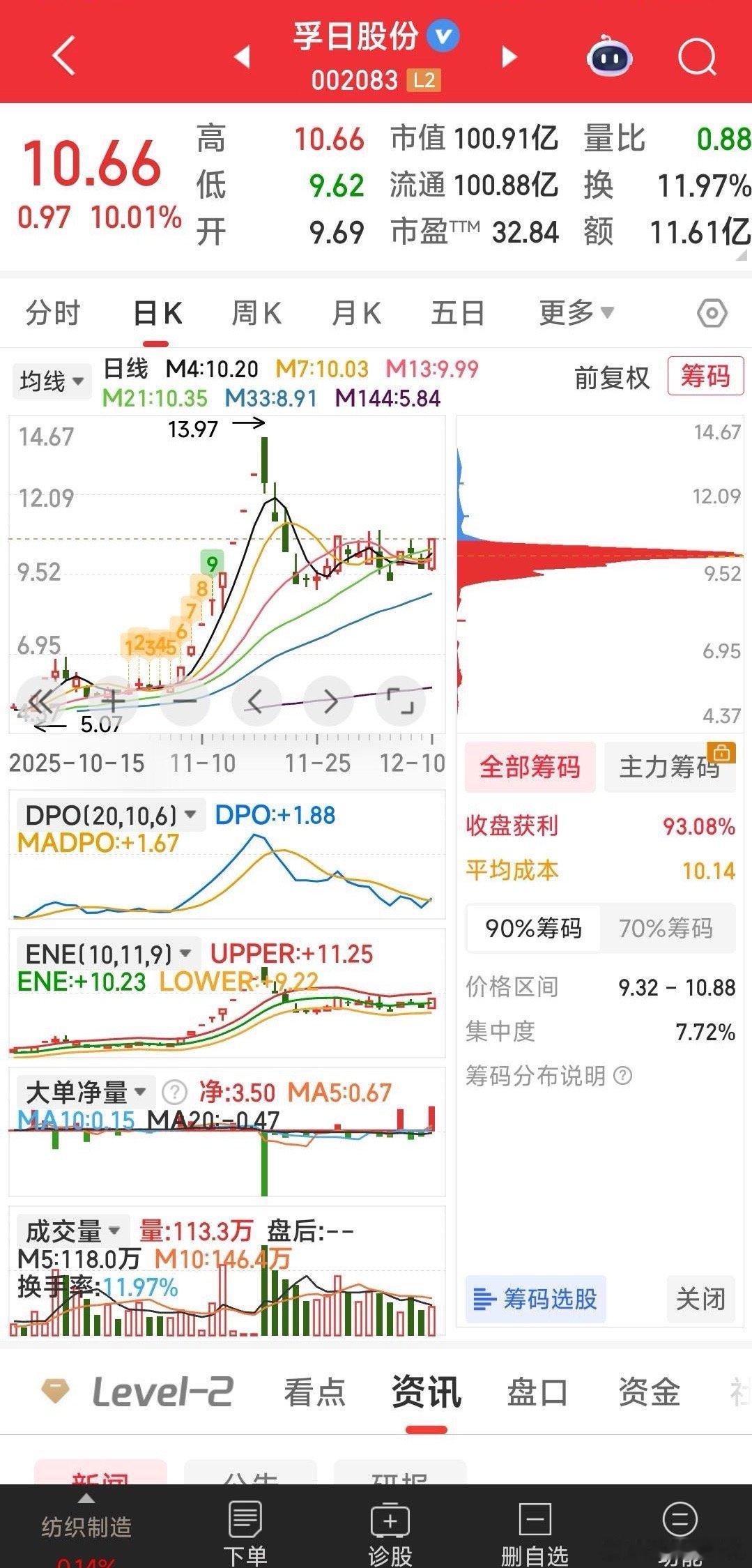
Task: Expand the 更多 chart period dropdown
Action: point(576,313)
